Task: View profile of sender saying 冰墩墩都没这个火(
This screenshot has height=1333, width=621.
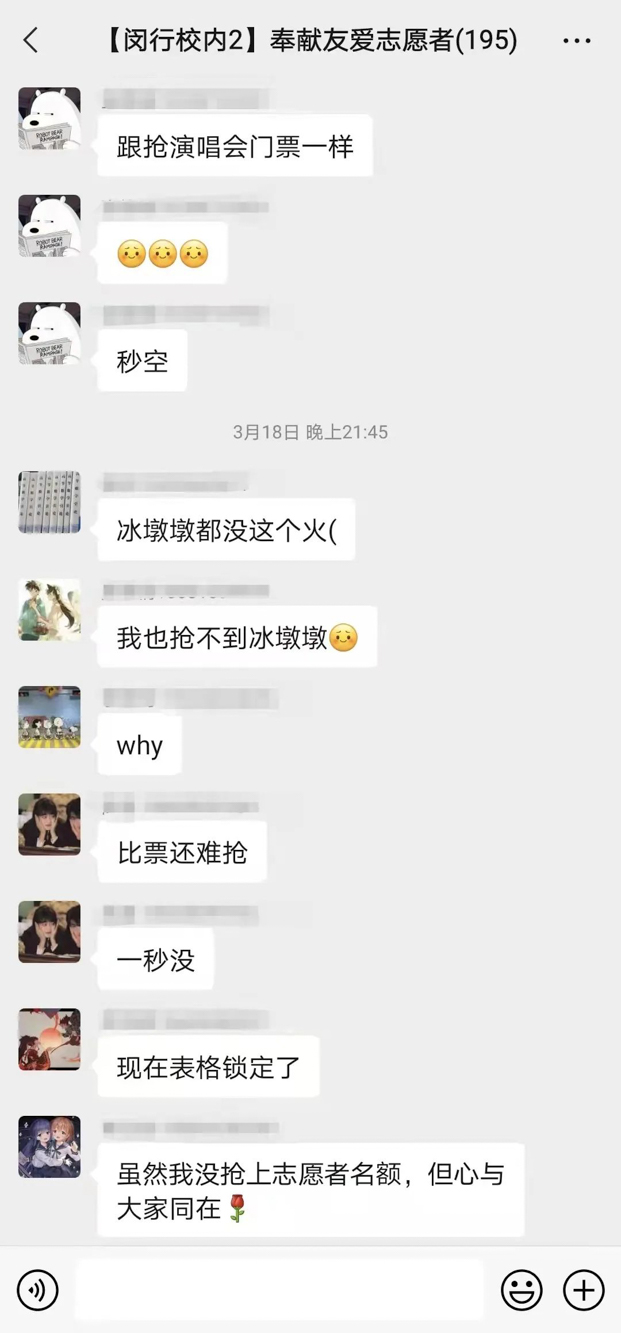Action: [49, 502]
